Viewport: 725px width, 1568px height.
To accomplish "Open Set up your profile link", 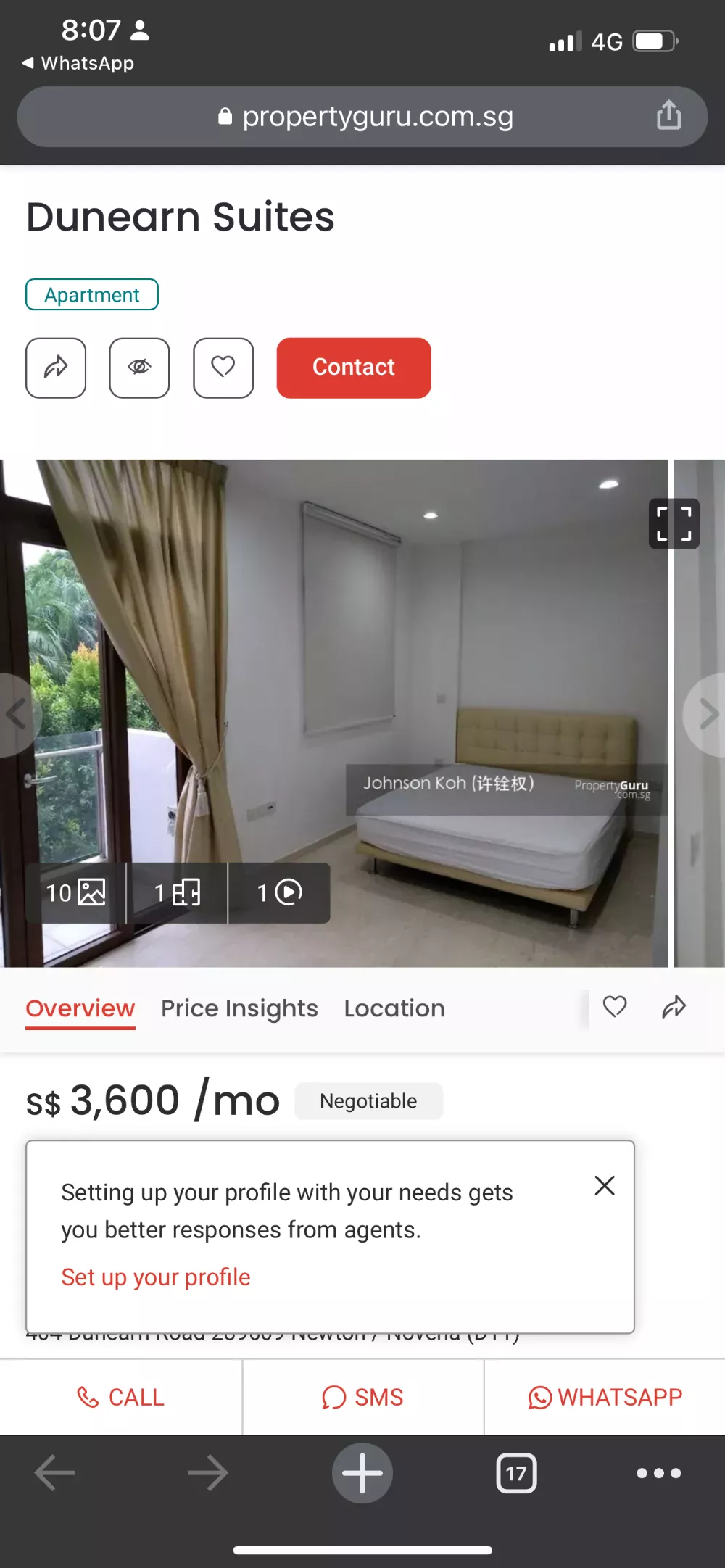I will [156, 1277].
